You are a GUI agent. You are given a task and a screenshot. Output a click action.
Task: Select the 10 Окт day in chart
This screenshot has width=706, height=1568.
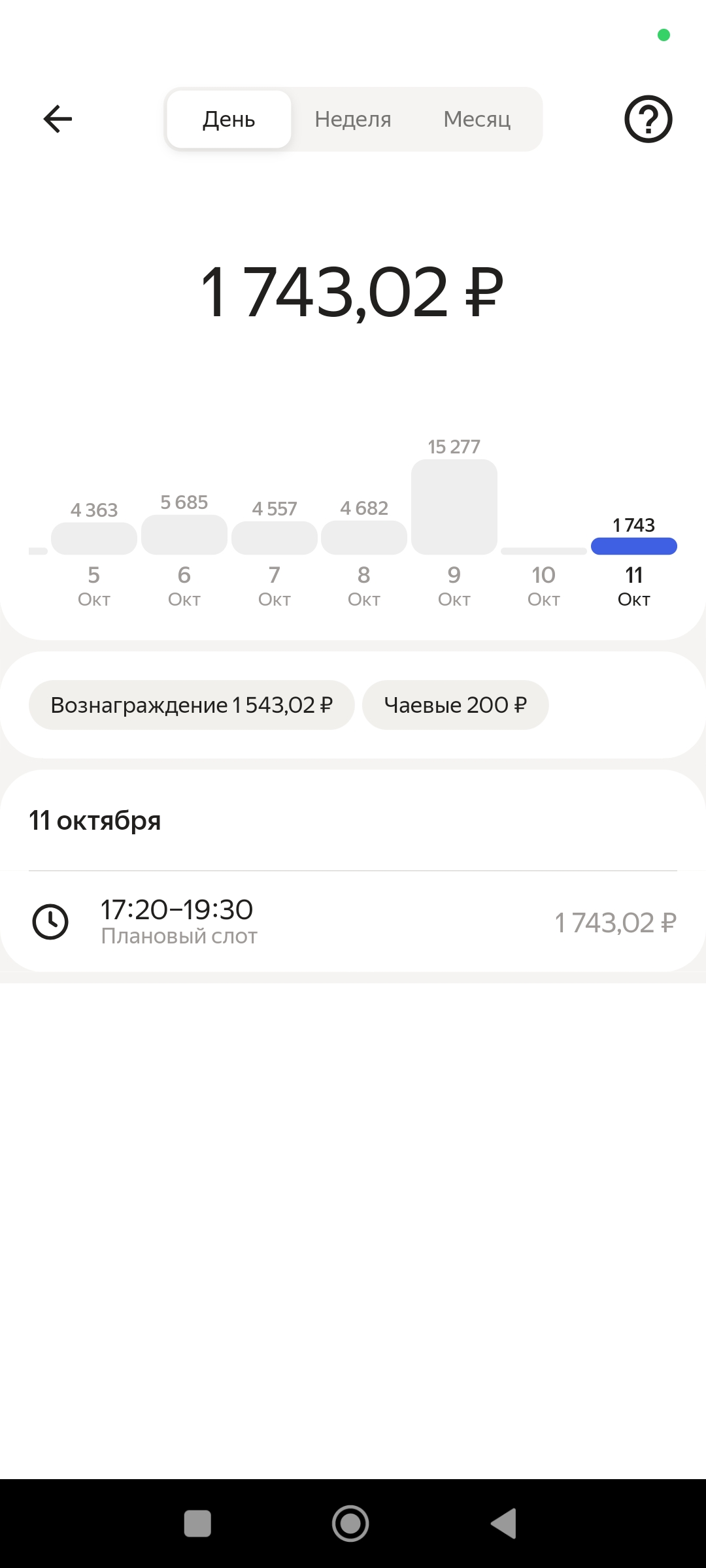tap(544, 575)
